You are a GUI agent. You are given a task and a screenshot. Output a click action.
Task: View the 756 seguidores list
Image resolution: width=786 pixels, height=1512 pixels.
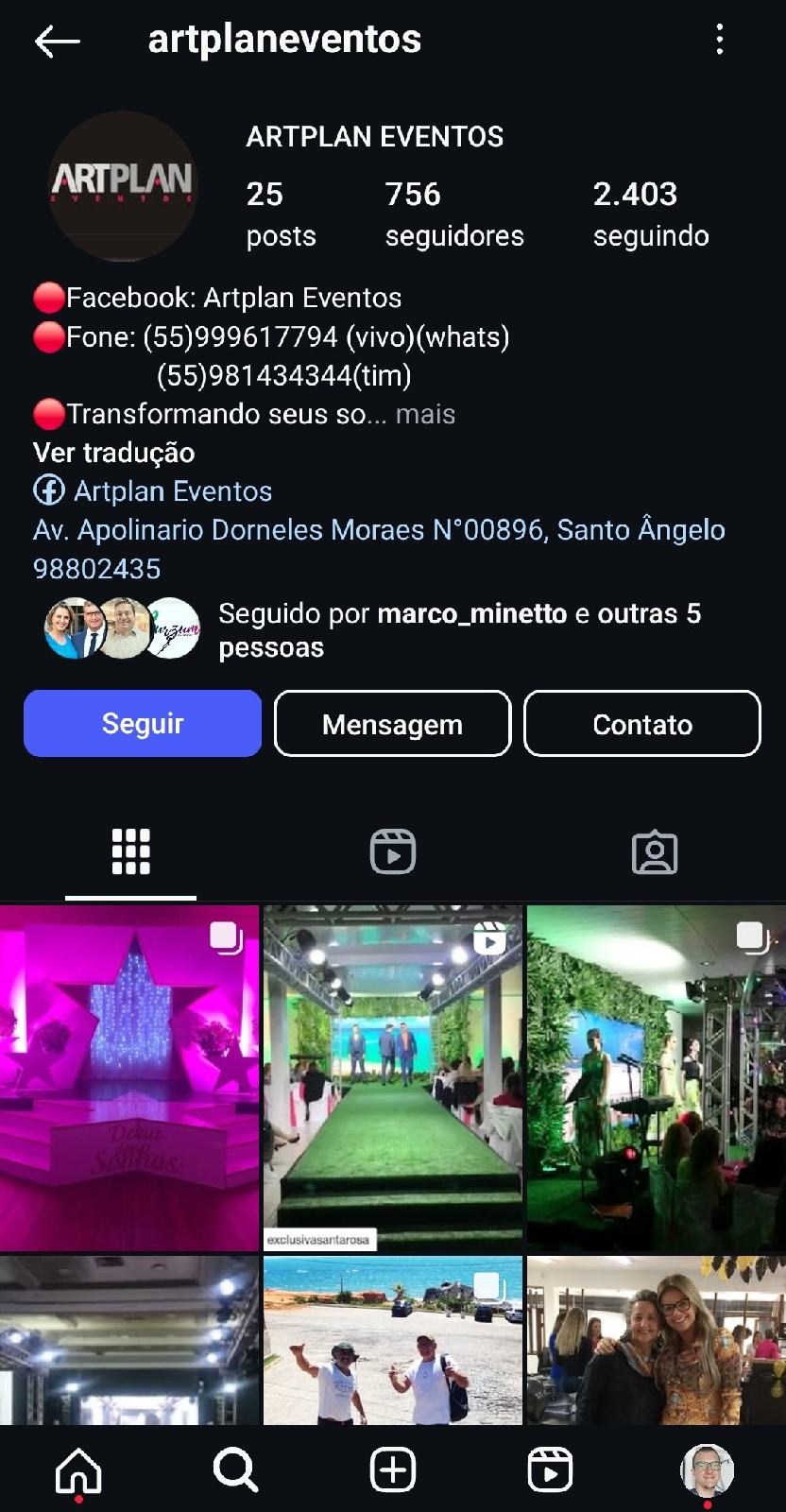click(453, 215)
